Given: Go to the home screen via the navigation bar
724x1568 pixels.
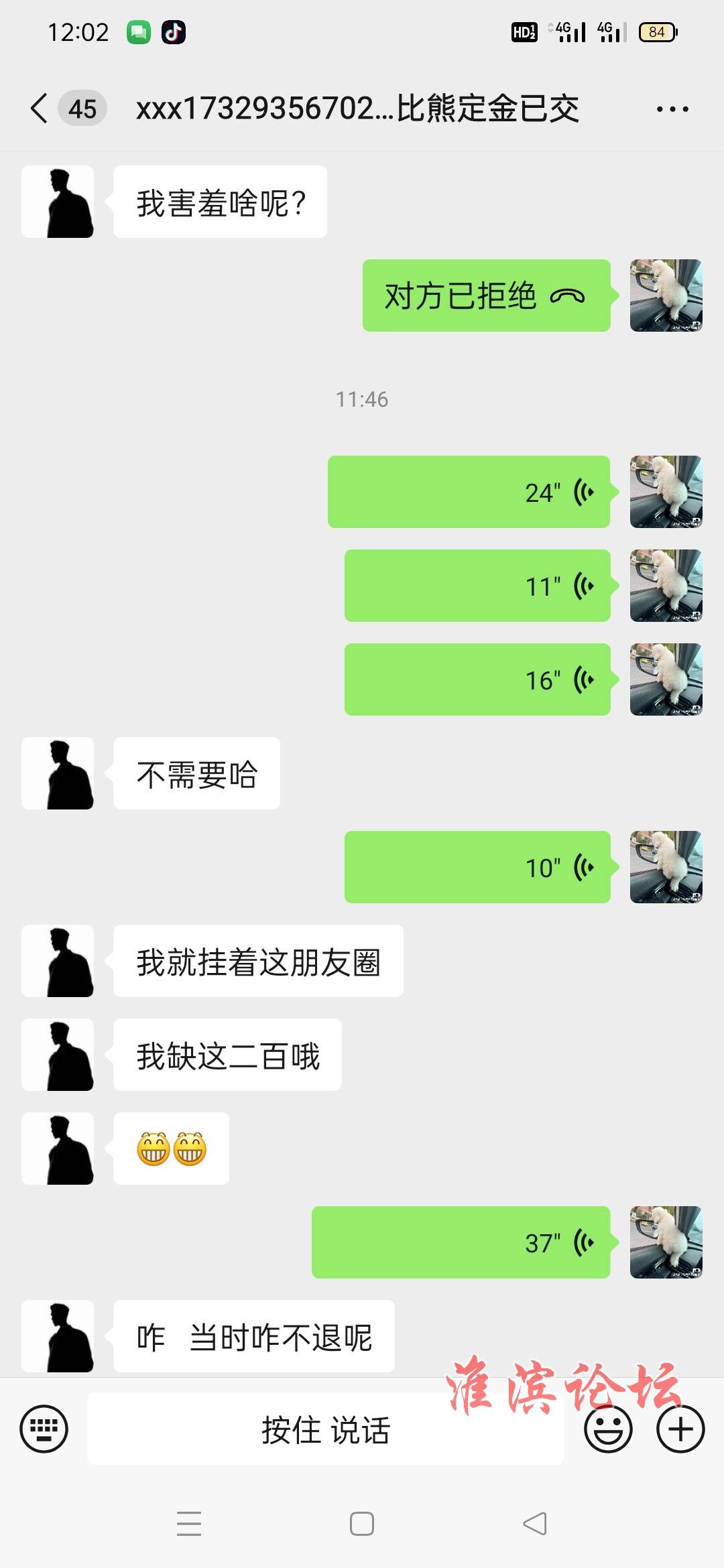Looking at the screenshot, I should tap(362, 1524).
